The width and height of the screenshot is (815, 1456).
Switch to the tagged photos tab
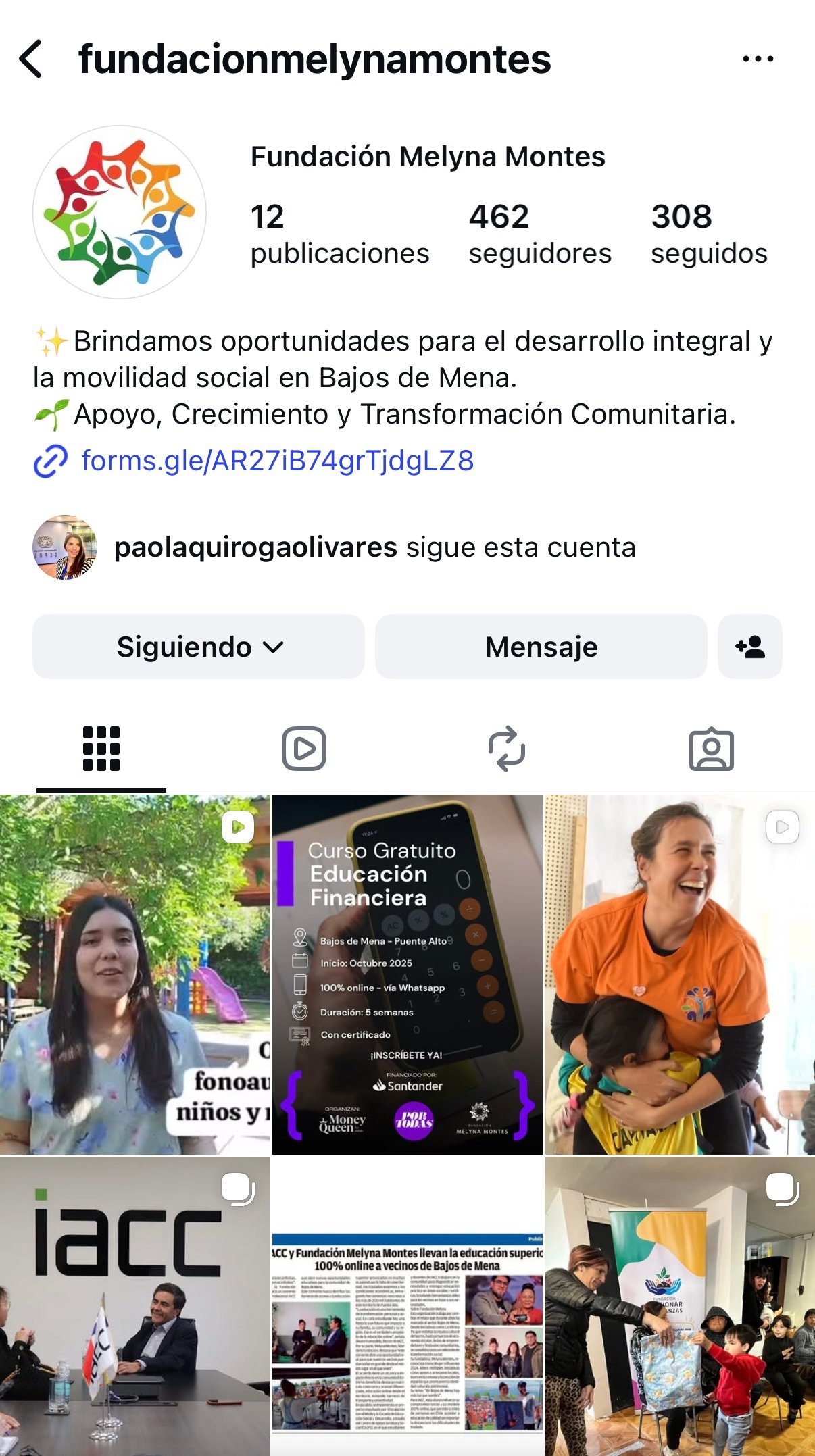711,749
